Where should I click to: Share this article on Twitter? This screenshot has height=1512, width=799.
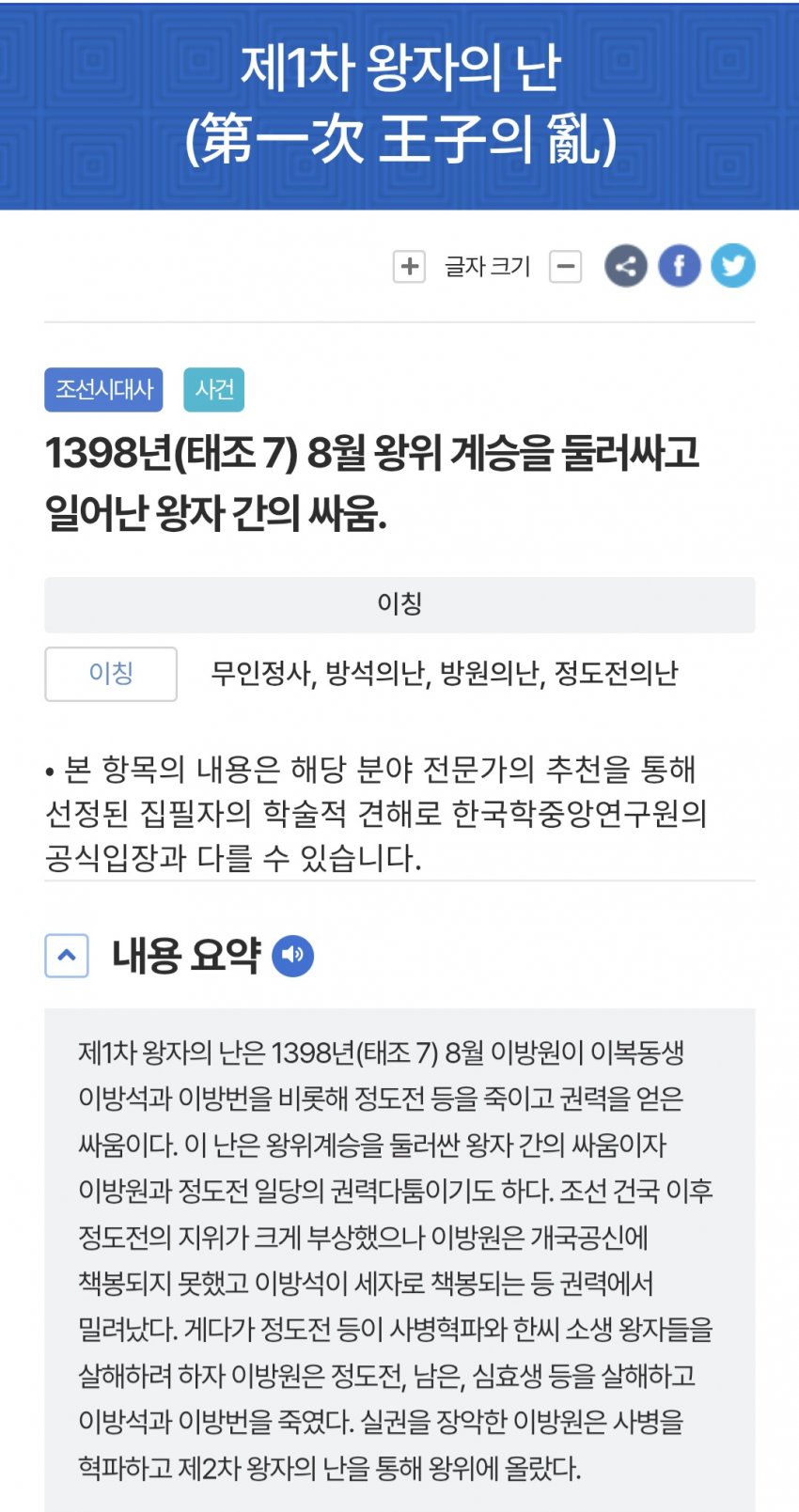coord(733,266)
